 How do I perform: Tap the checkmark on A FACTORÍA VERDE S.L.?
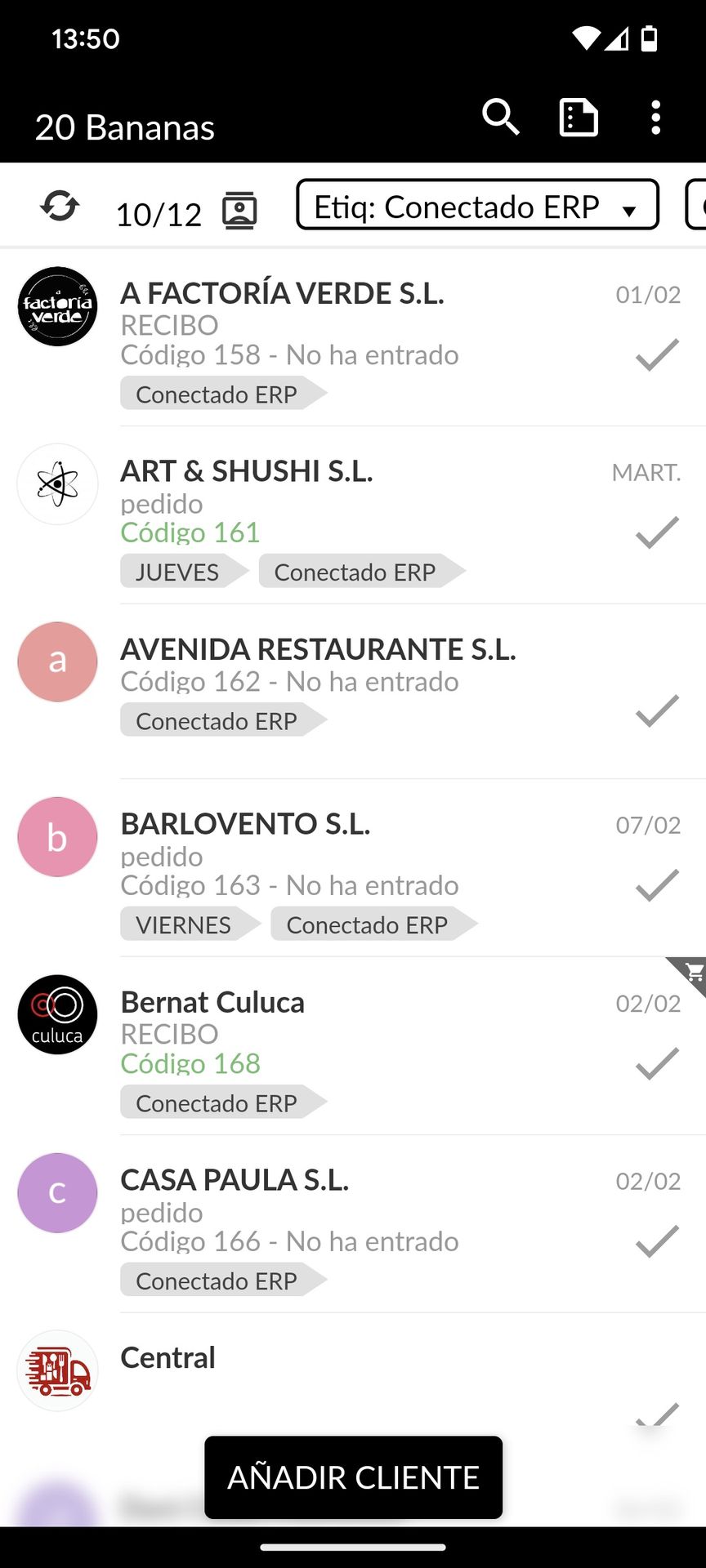(x=657, y=354)
